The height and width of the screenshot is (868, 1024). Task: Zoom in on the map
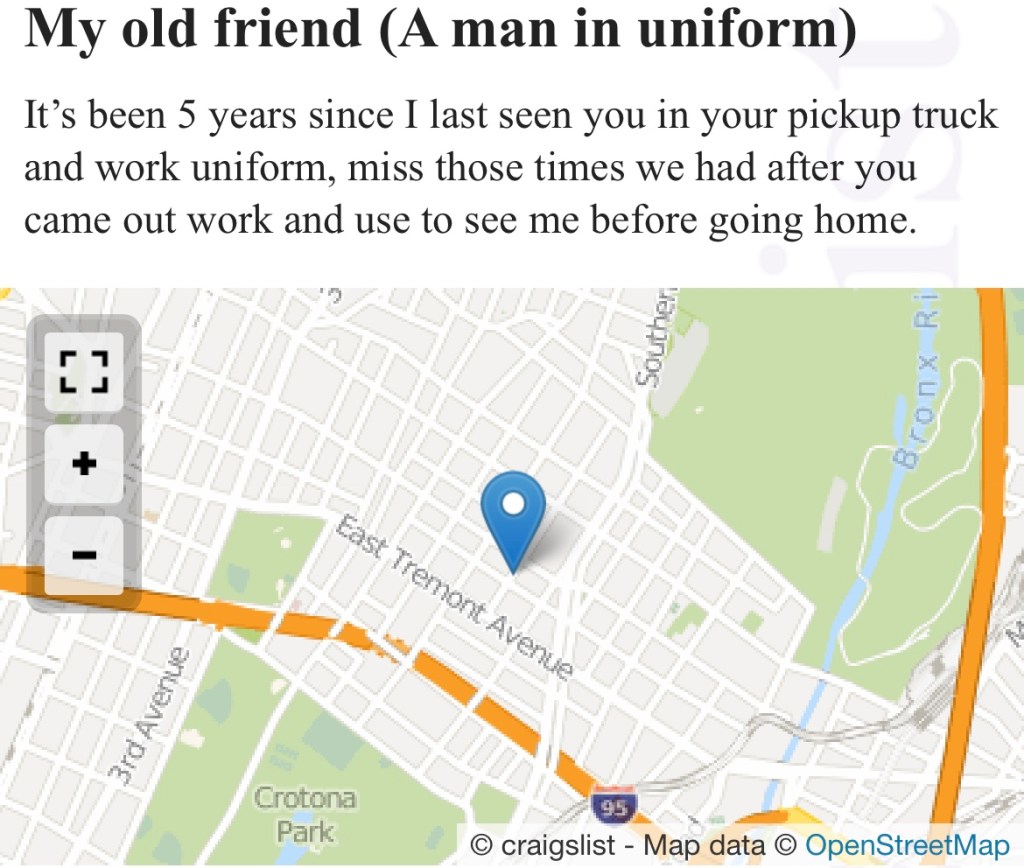tap(84, 464)
